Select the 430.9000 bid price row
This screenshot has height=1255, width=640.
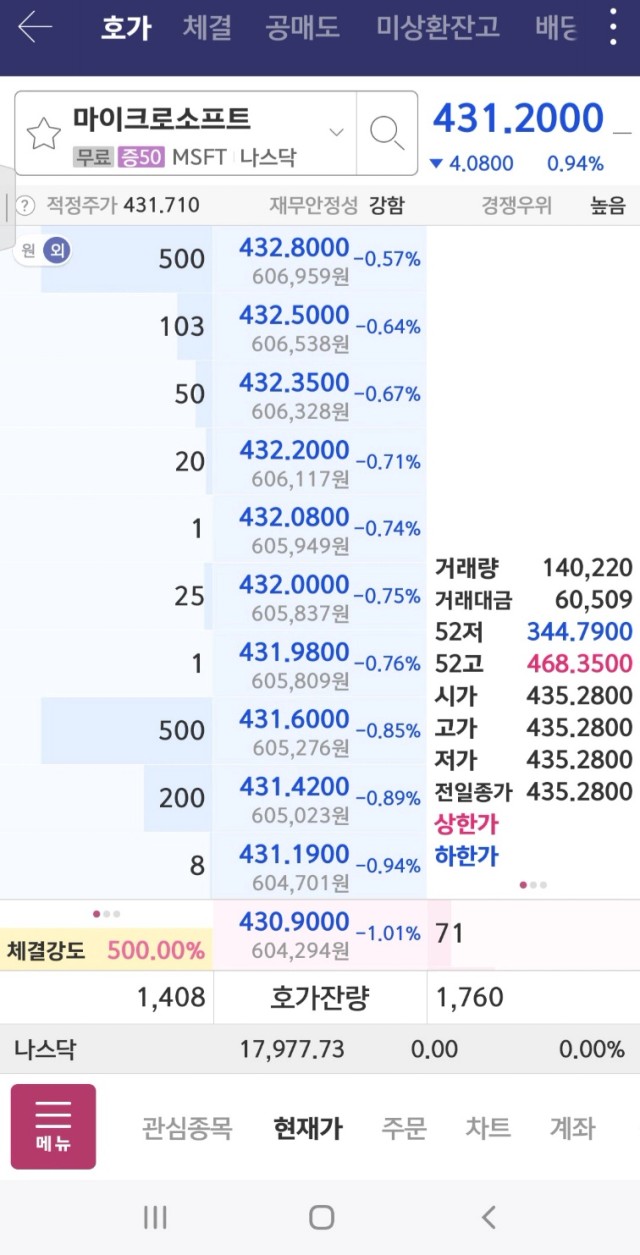pyautogui.click(x=320, y=934)
